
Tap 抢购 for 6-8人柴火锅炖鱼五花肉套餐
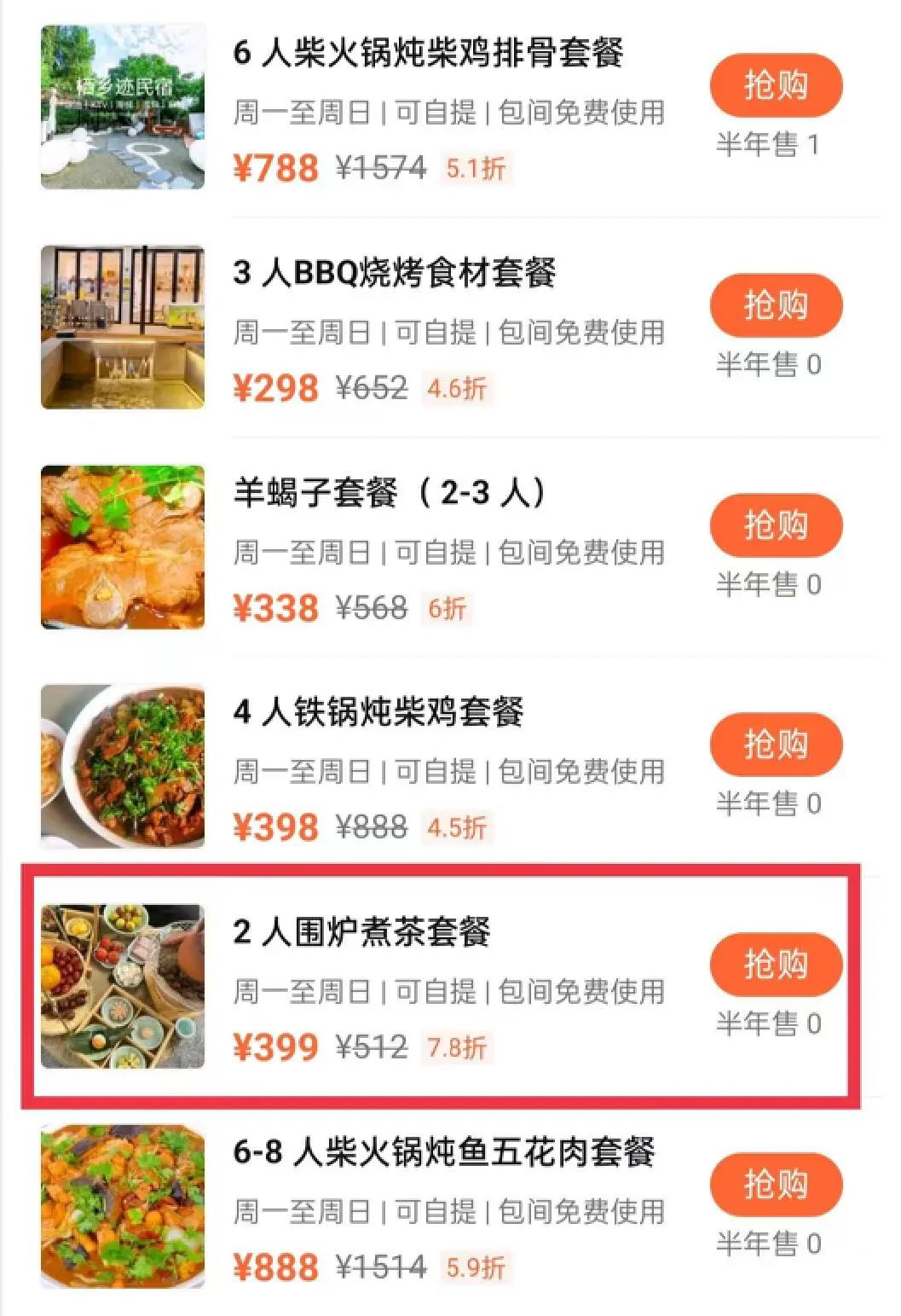click(776, 1184)
